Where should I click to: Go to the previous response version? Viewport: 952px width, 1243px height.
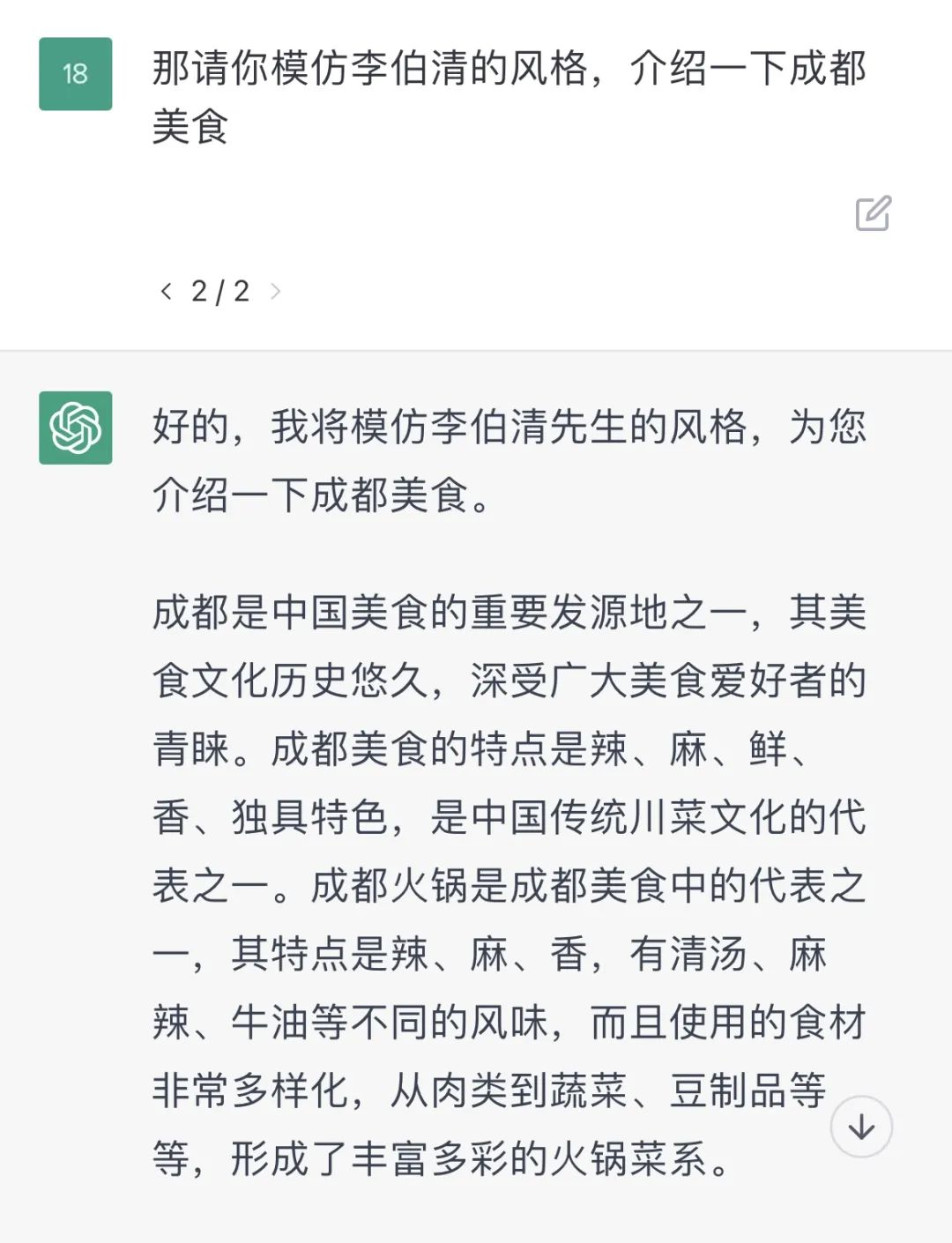click(x=166, y=291)
